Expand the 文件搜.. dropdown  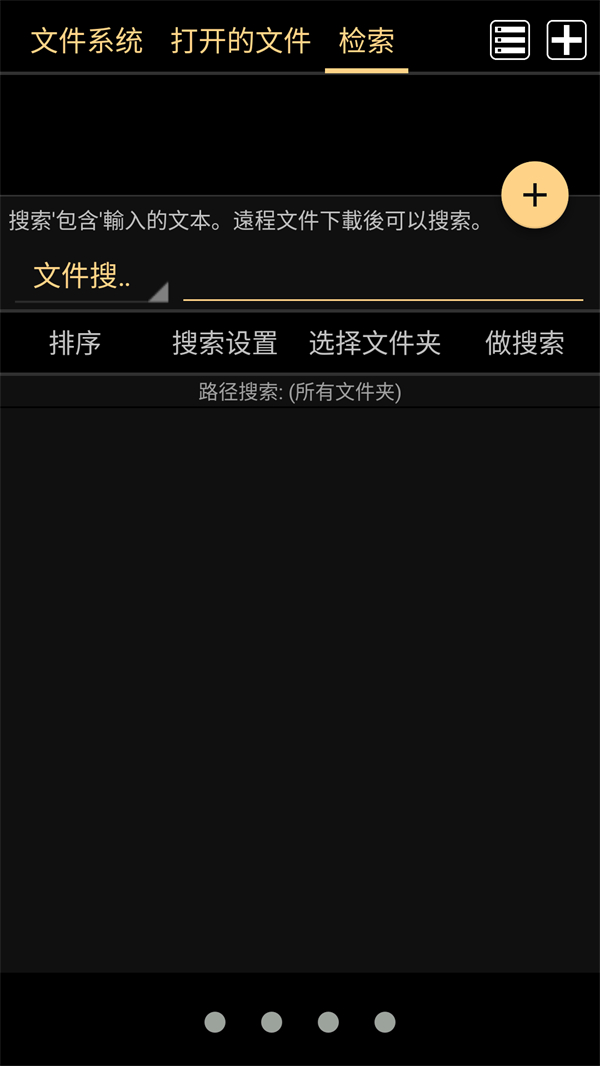[90, 276]
